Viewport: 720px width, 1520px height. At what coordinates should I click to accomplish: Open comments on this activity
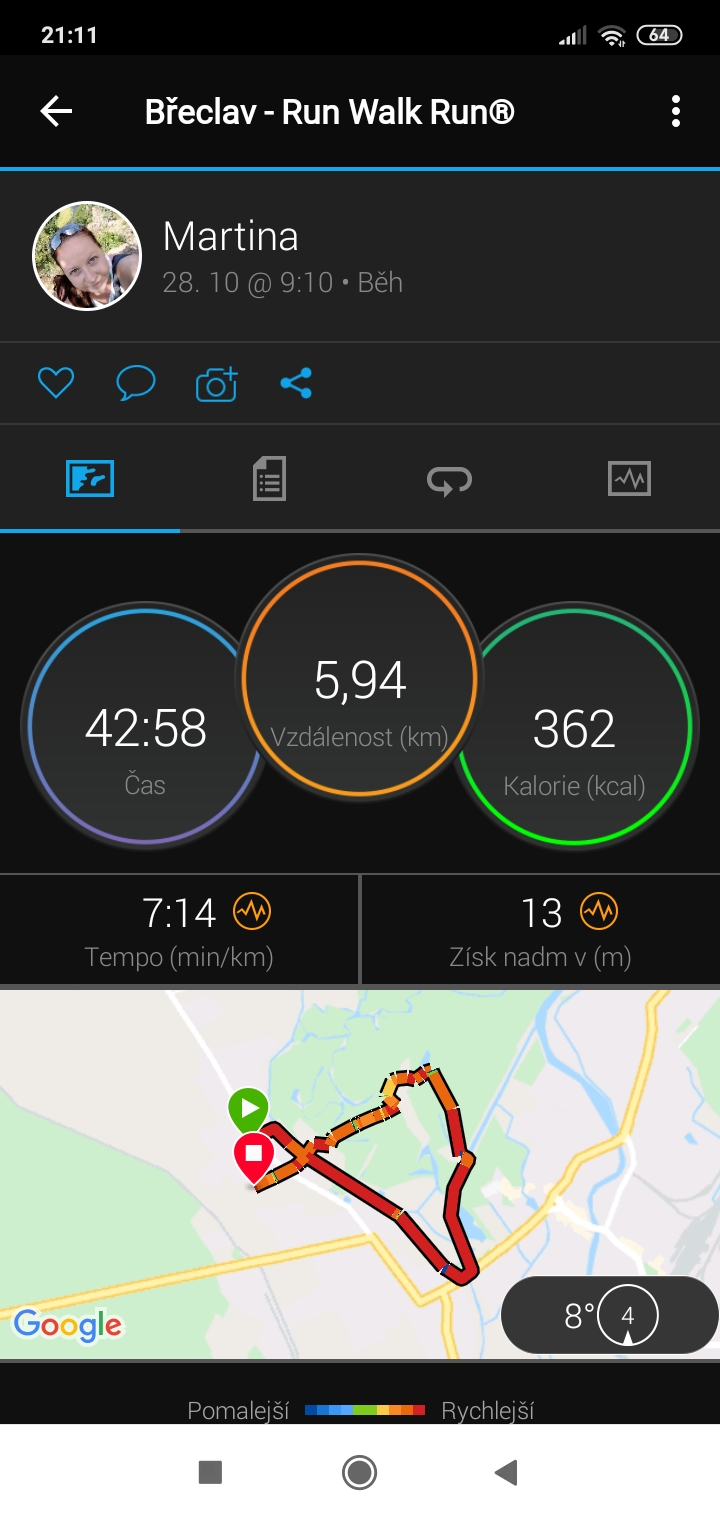click(136, 383)
